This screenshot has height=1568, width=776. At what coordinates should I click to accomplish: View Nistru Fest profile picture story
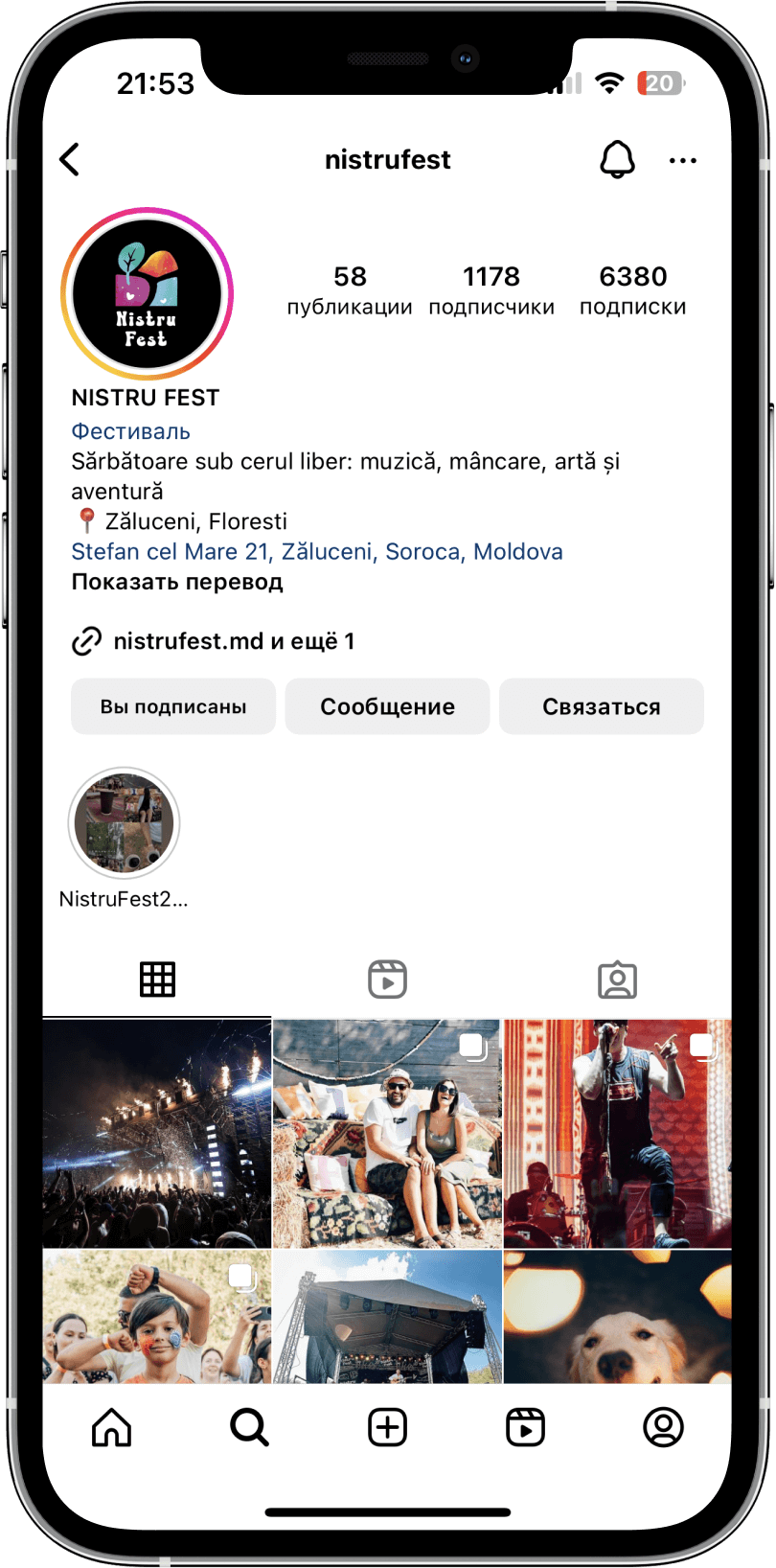click(x=147, y=294)
